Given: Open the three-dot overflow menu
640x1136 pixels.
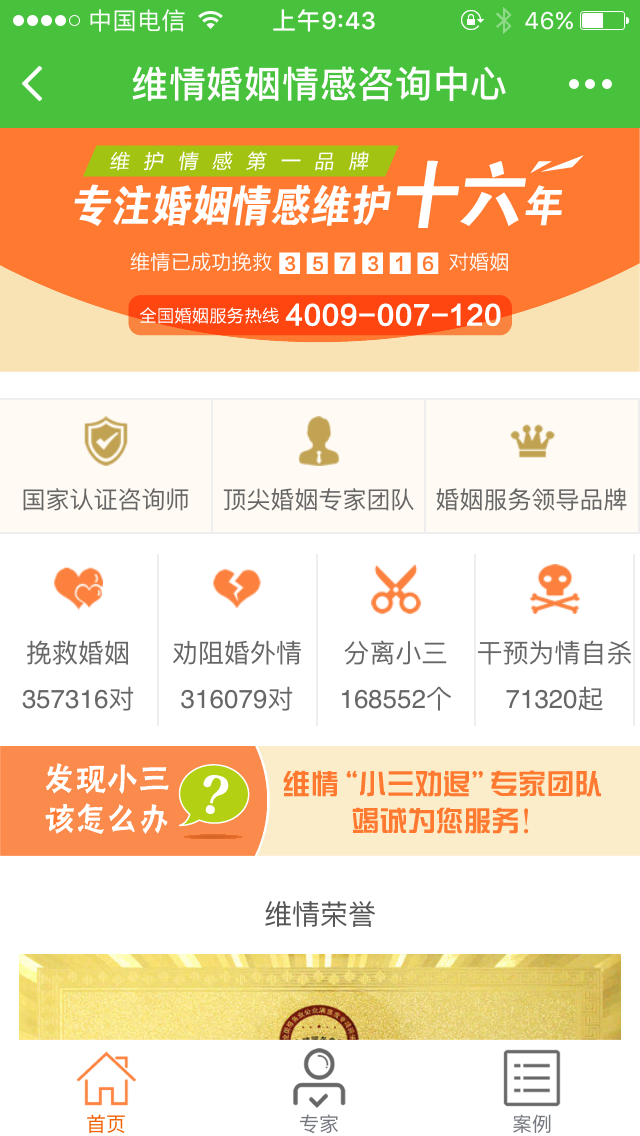Looking at the screenshot, I should (590, 84).
